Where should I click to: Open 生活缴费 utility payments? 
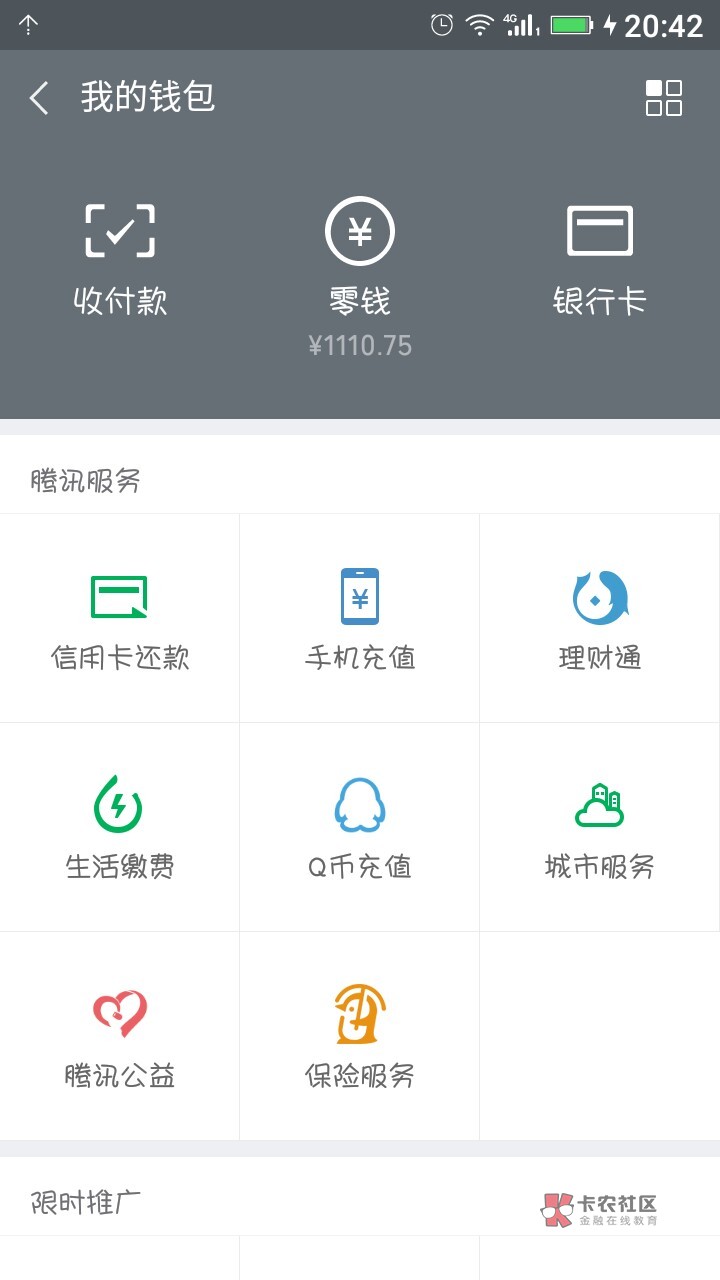point(120,827)
